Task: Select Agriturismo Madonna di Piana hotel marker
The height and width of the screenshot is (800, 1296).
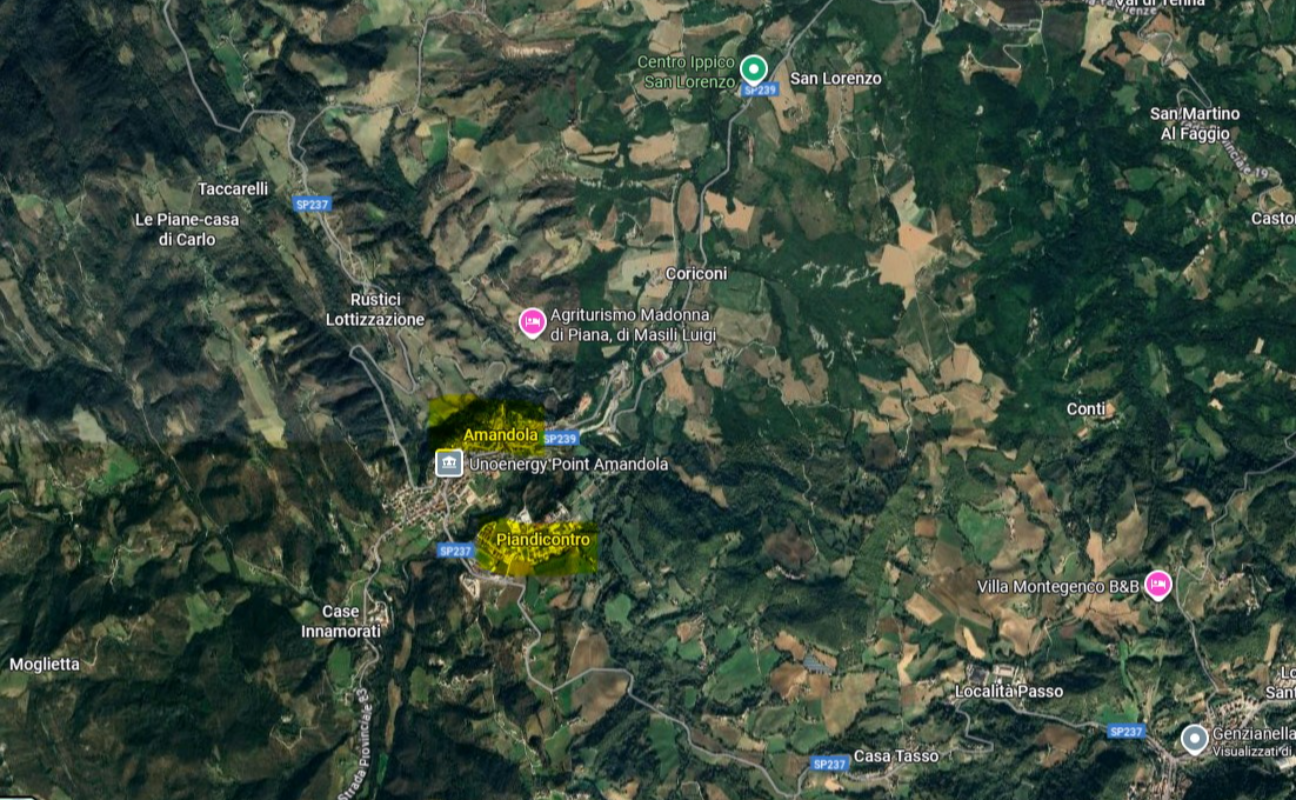Action: click(532, 322)
